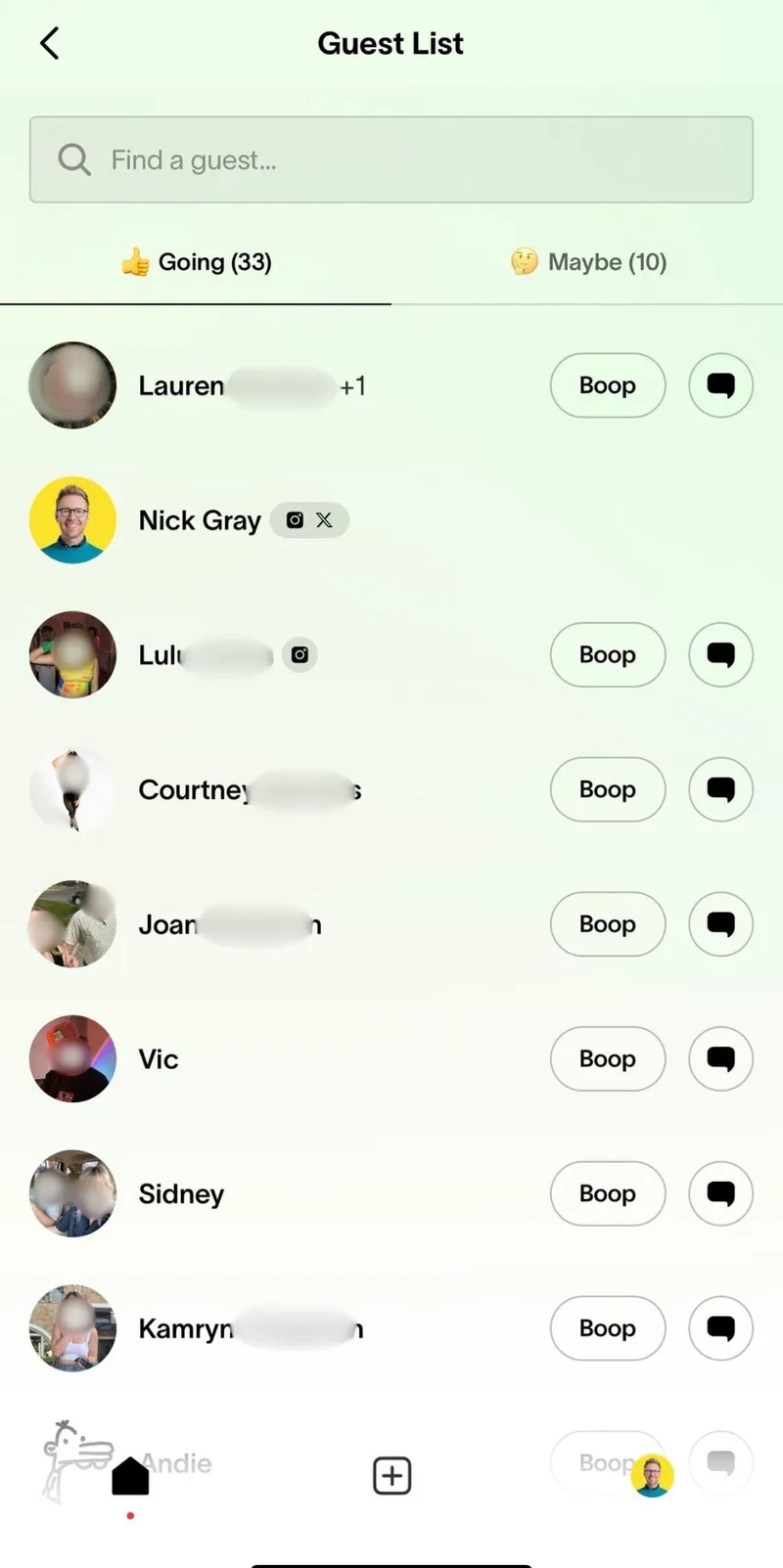The width and height of the screenshot is (783, 1568).
Task: Boop Joan
Action: click(x=608, y=924)
